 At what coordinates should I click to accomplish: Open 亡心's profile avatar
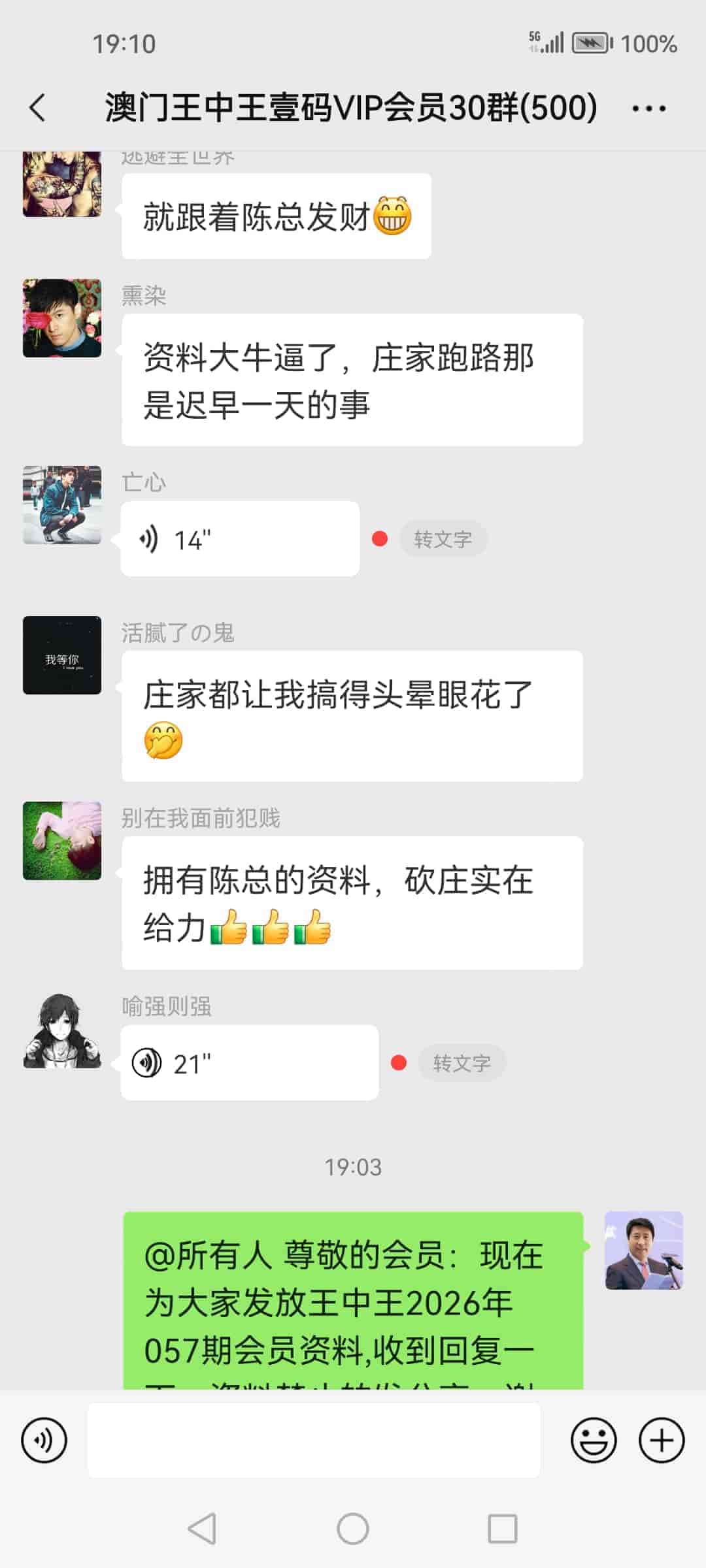[62, 505]
